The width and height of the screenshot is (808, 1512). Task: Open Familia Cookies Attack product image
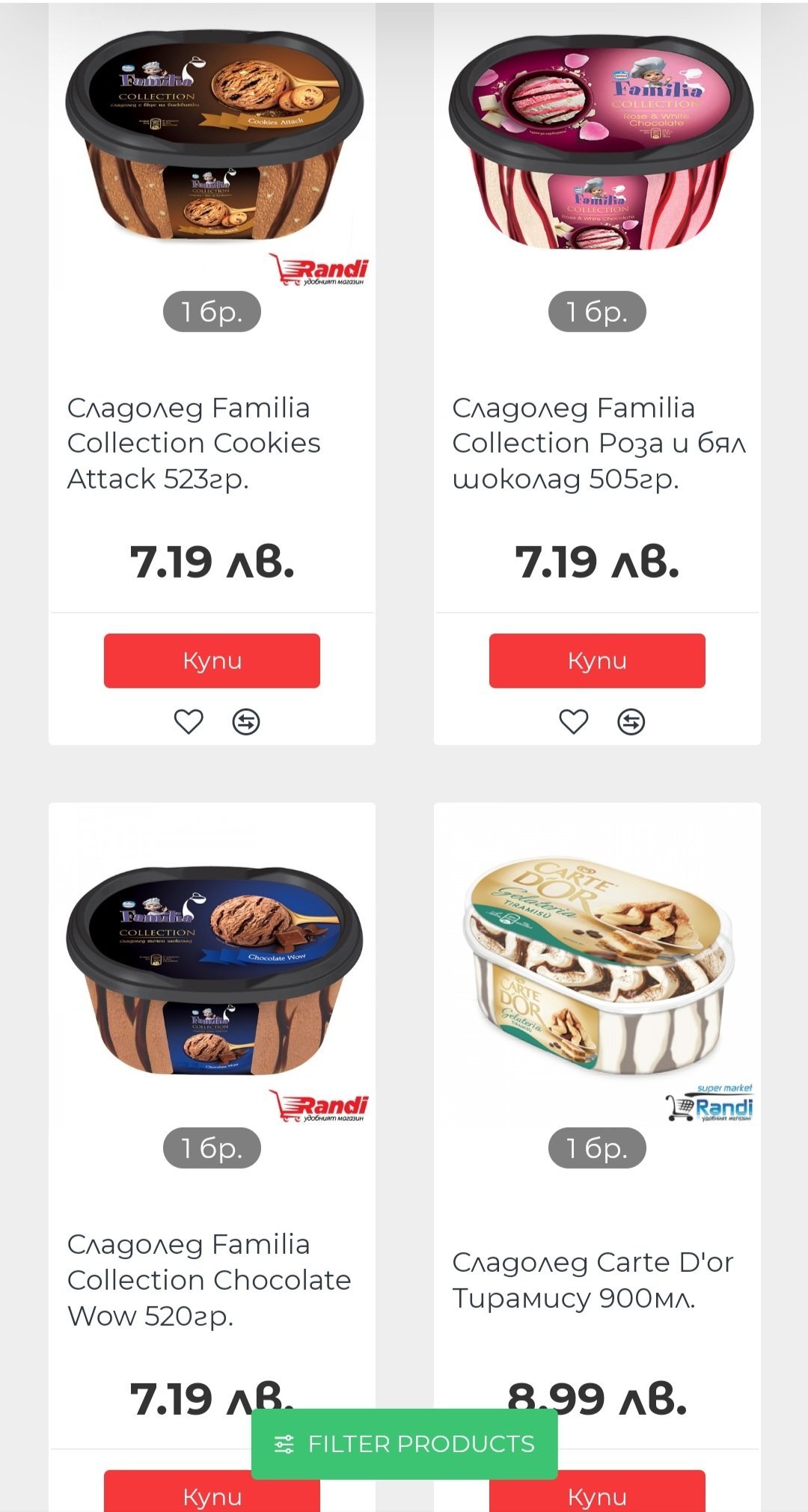(x=212, y=142)
